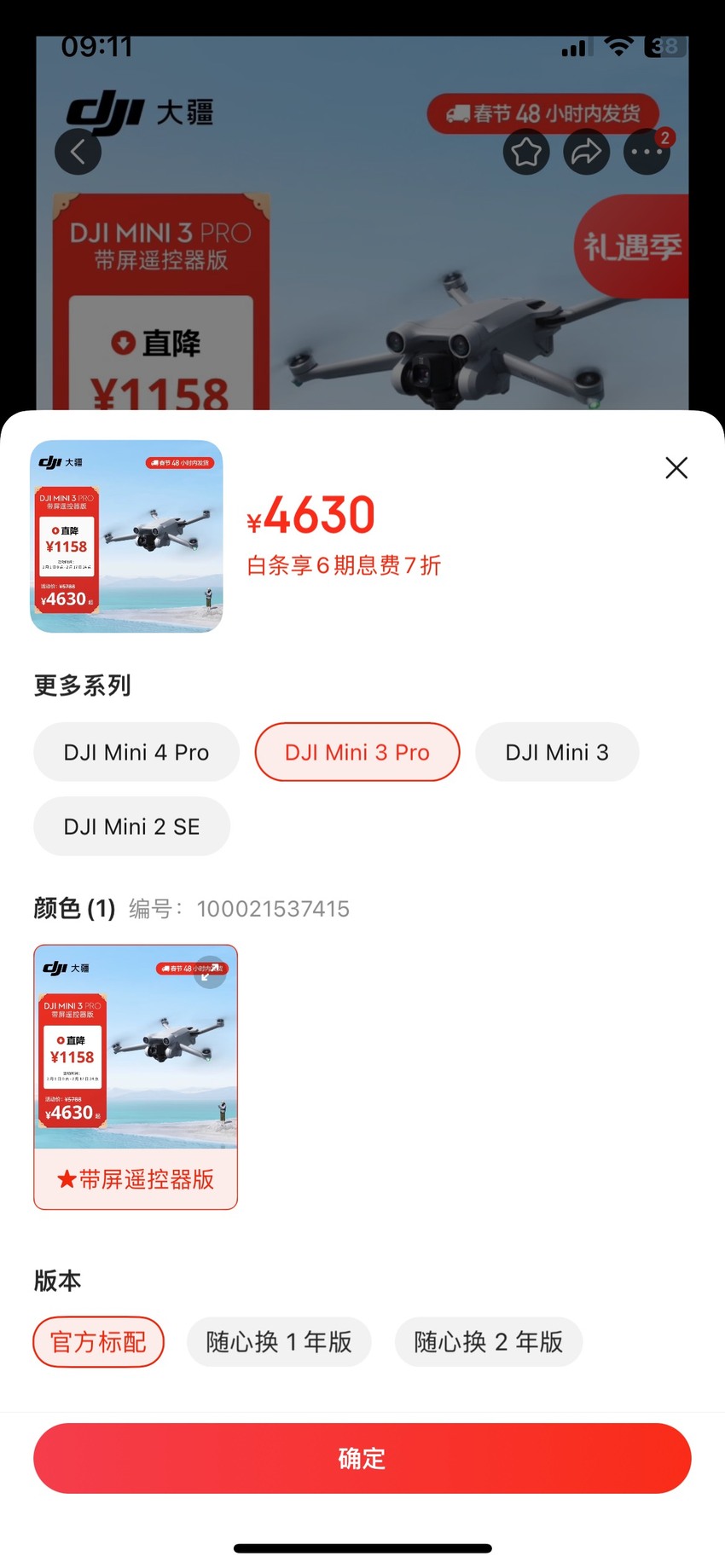Choose the DJI Mini 3 series
Image resolution: width=725 pixels, height=1568 pixels.
pos(557,752)
